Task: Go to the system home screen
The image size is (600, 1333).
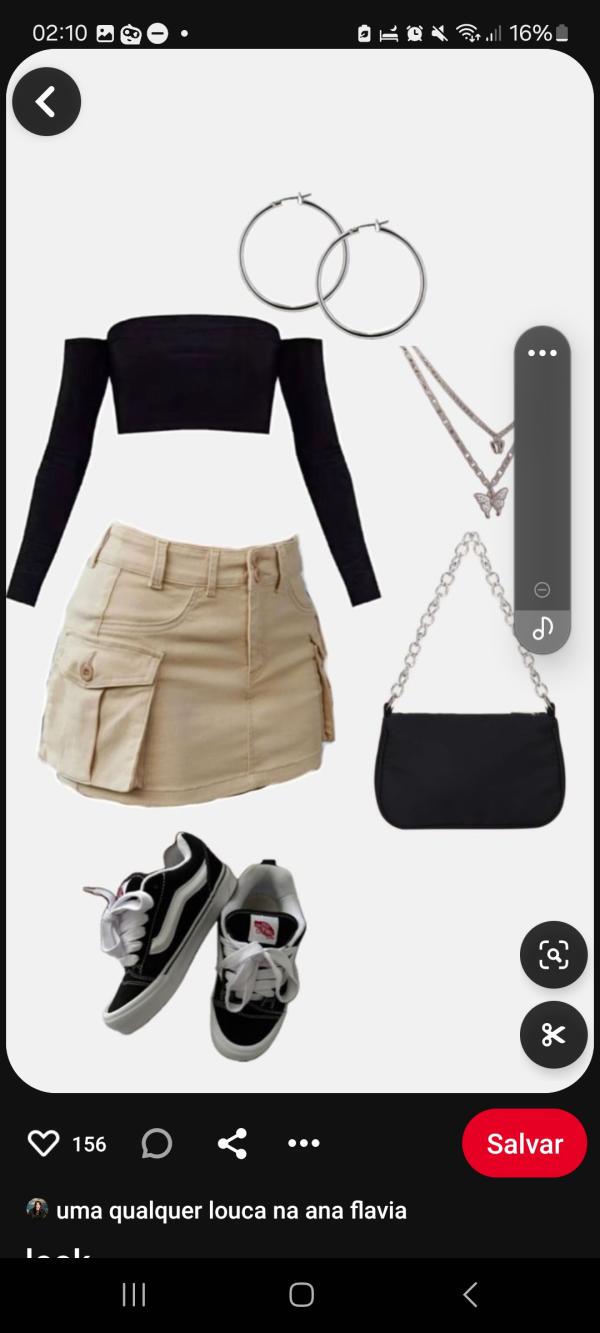Action: (301, 1295)
